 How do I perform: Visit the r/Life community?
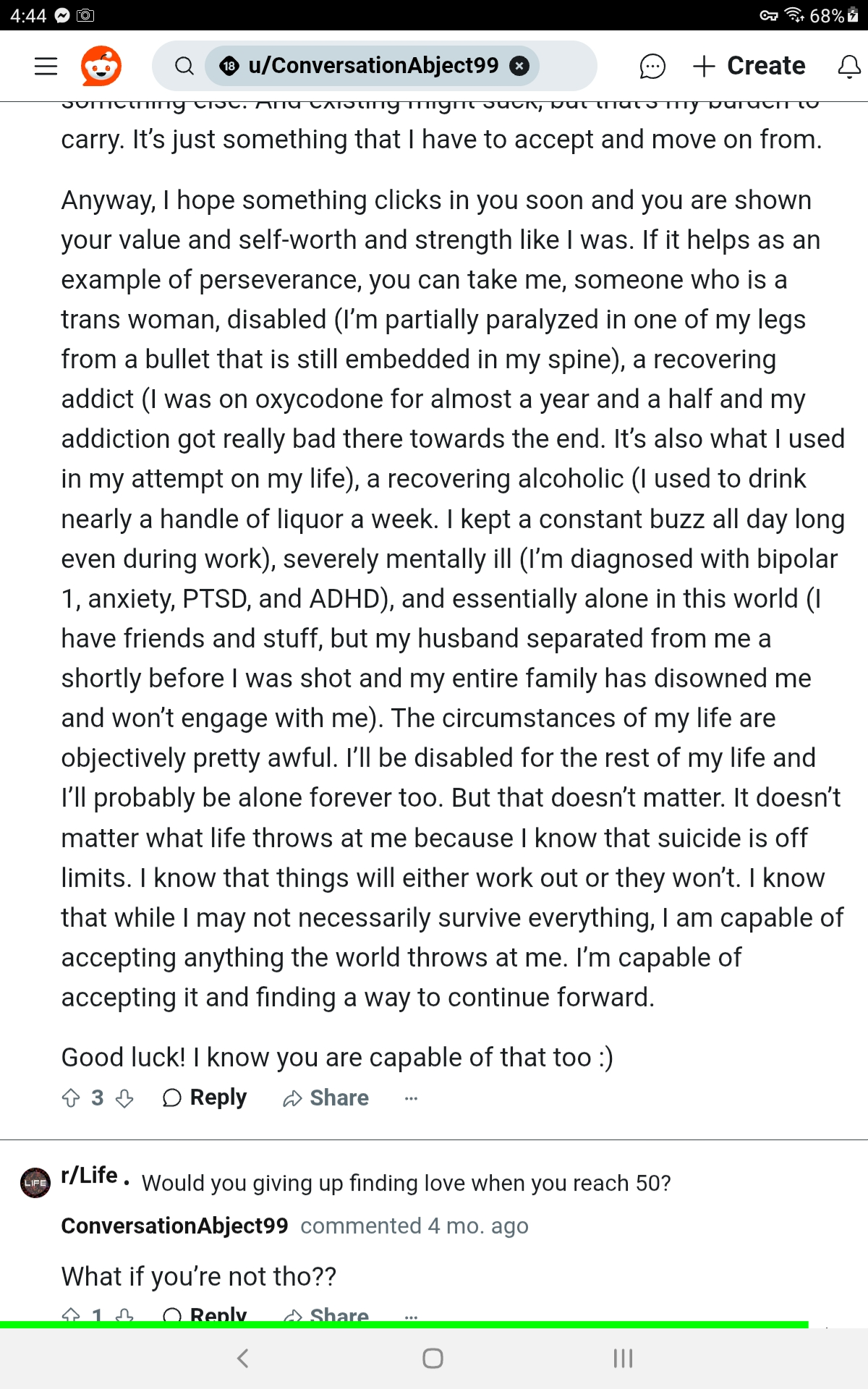[89, 1176]
